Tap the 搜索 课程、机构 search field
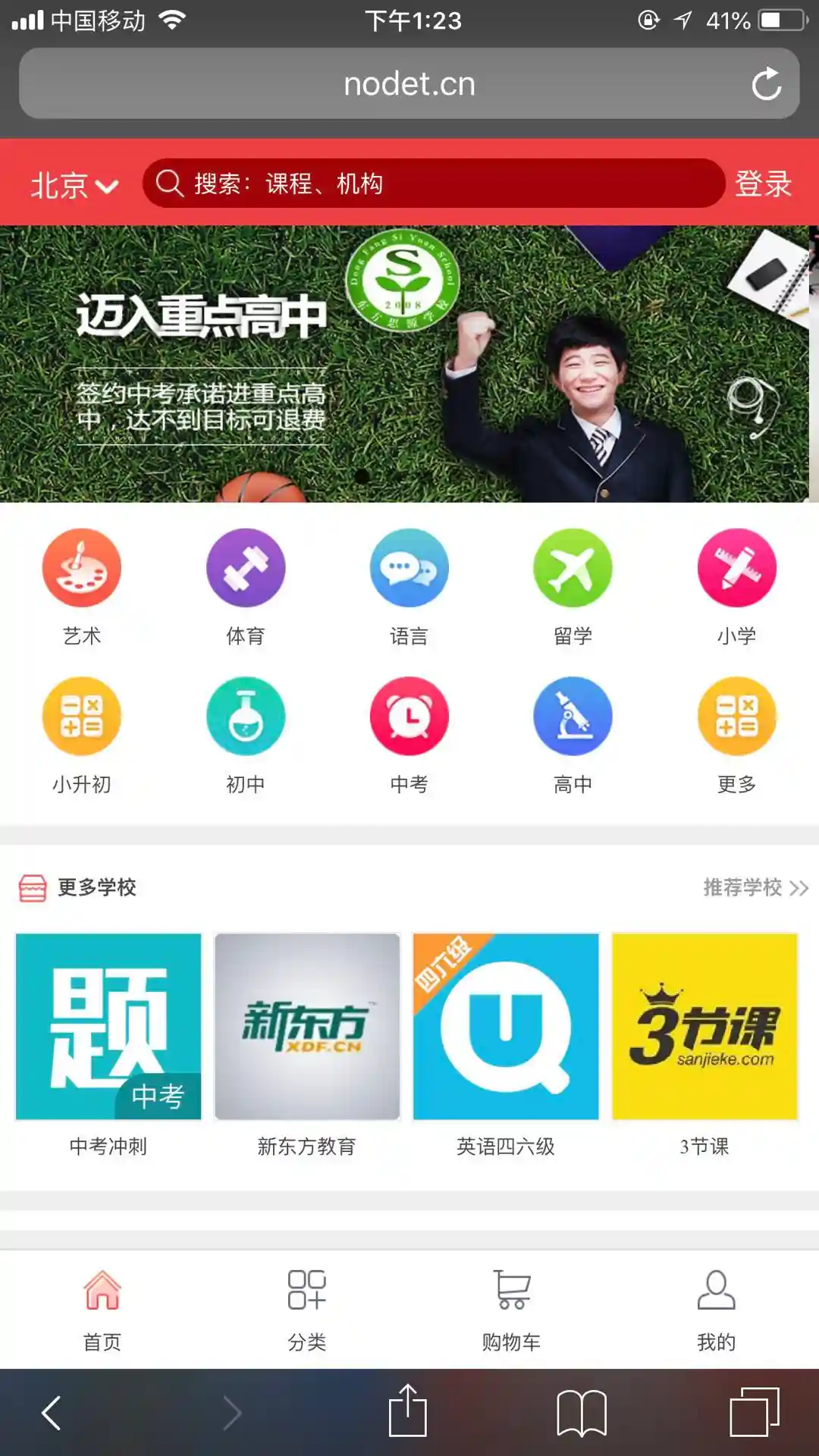Viewport: 819px width, 1456px height. 432,184
